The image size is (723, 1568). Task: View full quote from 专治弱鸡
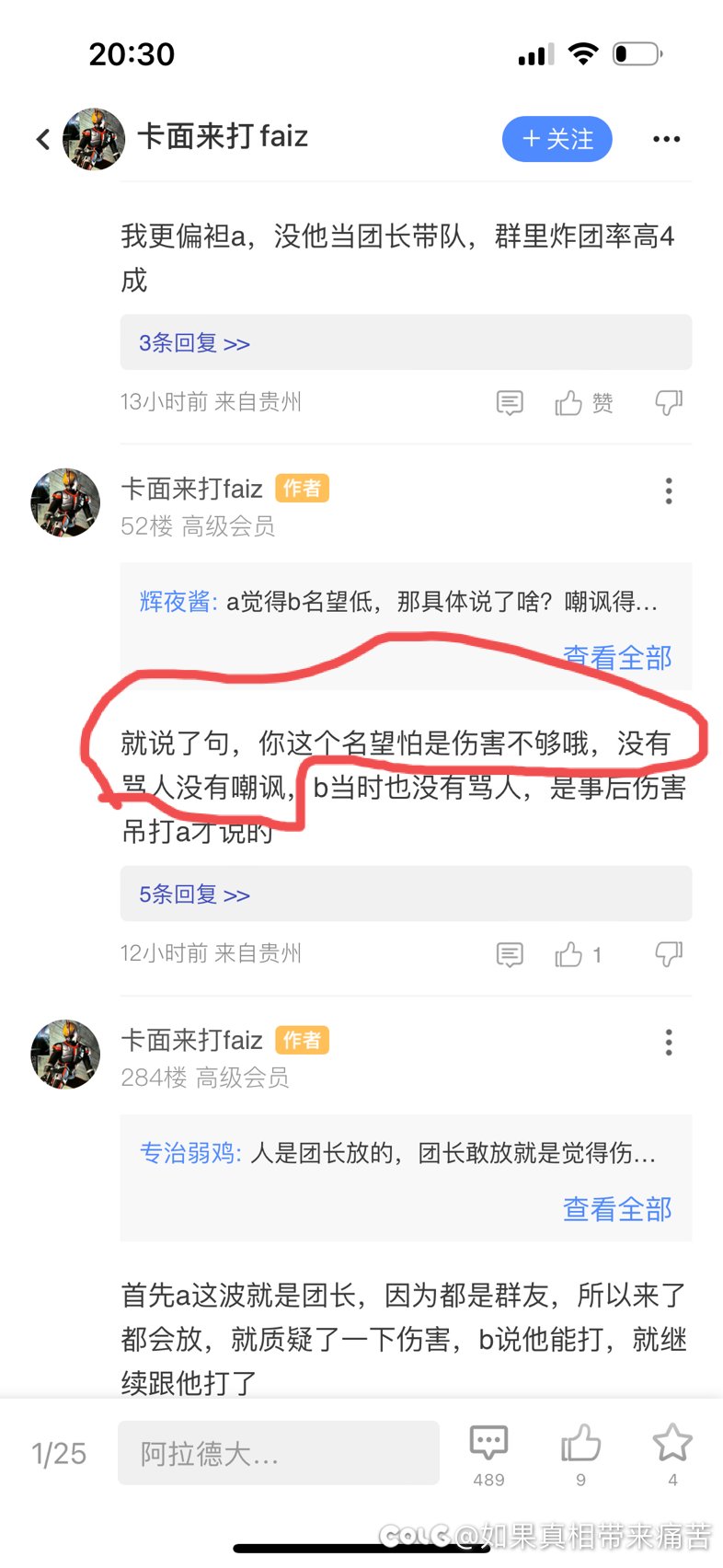[x=617, y=1208]
